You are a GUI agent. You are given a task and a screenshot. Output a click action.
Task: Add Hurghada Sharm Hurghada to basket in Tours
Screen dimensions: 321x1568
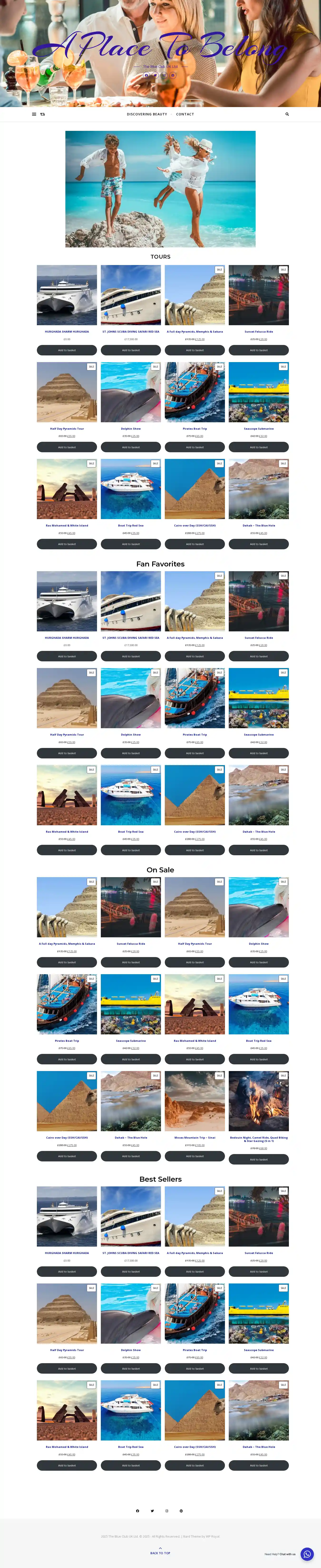67,350
